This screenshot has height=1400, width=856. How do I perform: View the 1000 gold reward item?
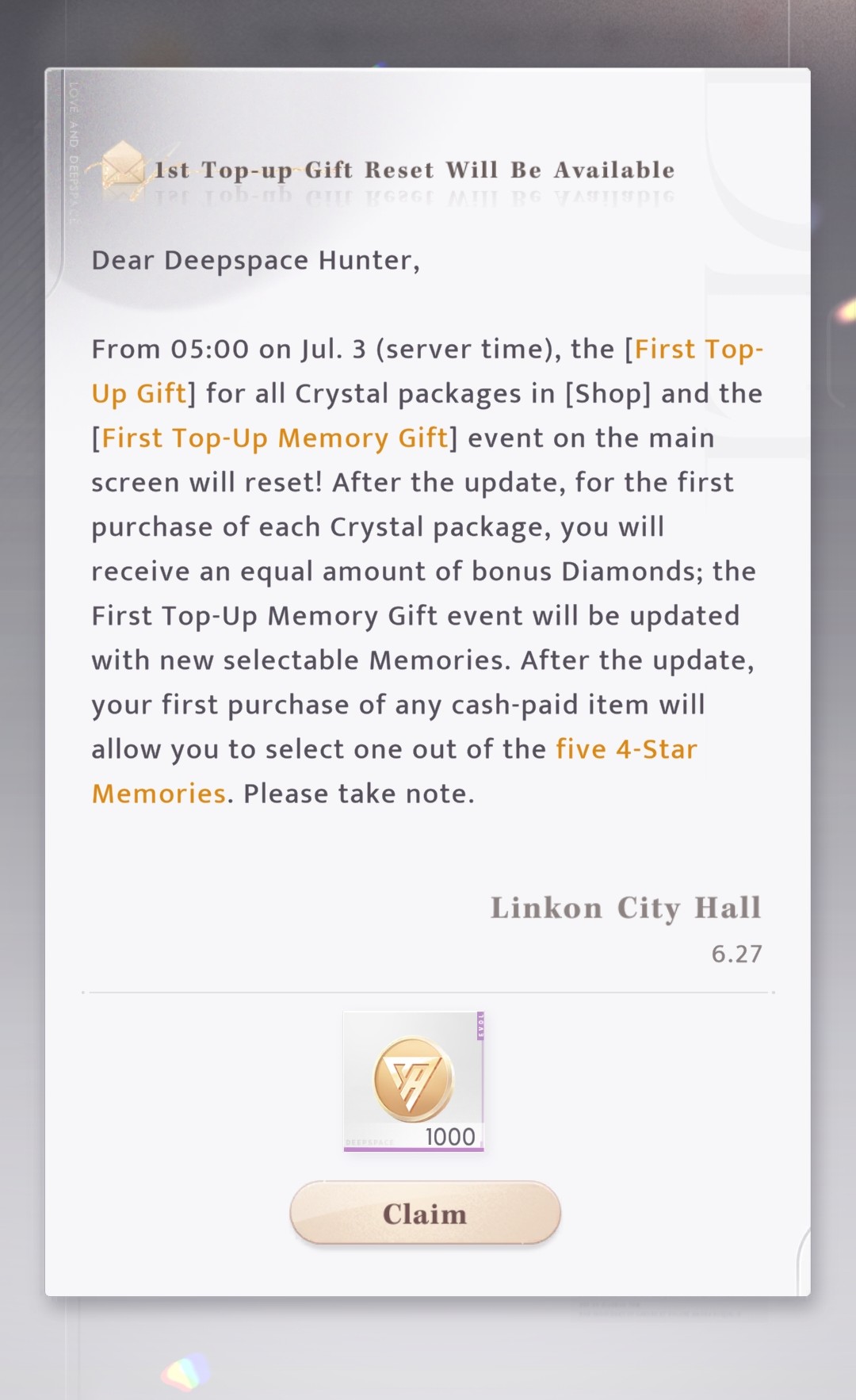[x=414, y=1081]
